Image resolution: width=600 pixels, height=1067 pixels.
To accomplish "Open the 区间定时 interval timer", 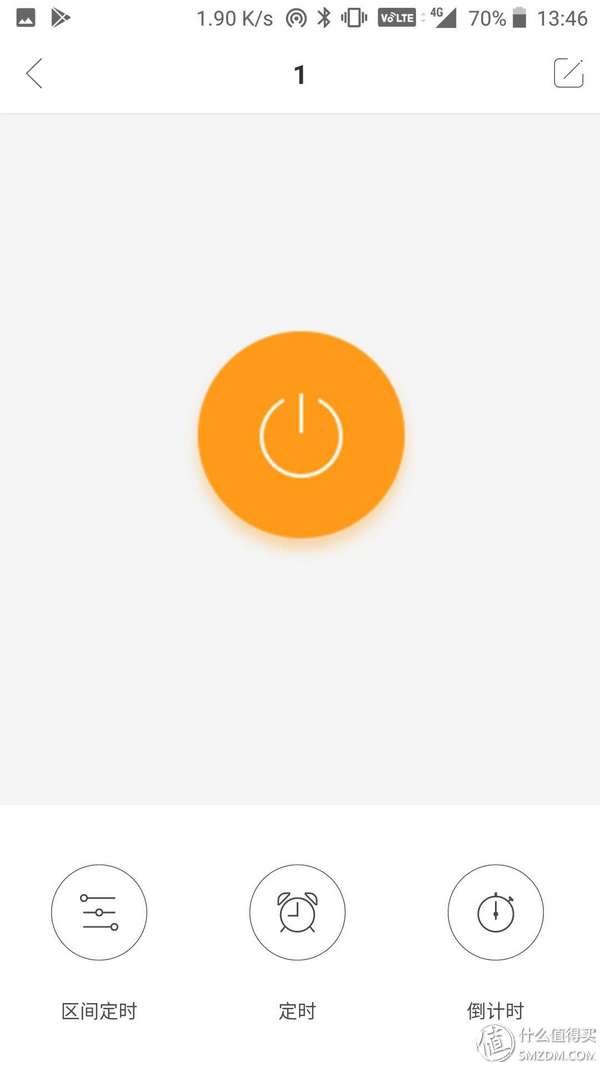I will tap(99, 912).
